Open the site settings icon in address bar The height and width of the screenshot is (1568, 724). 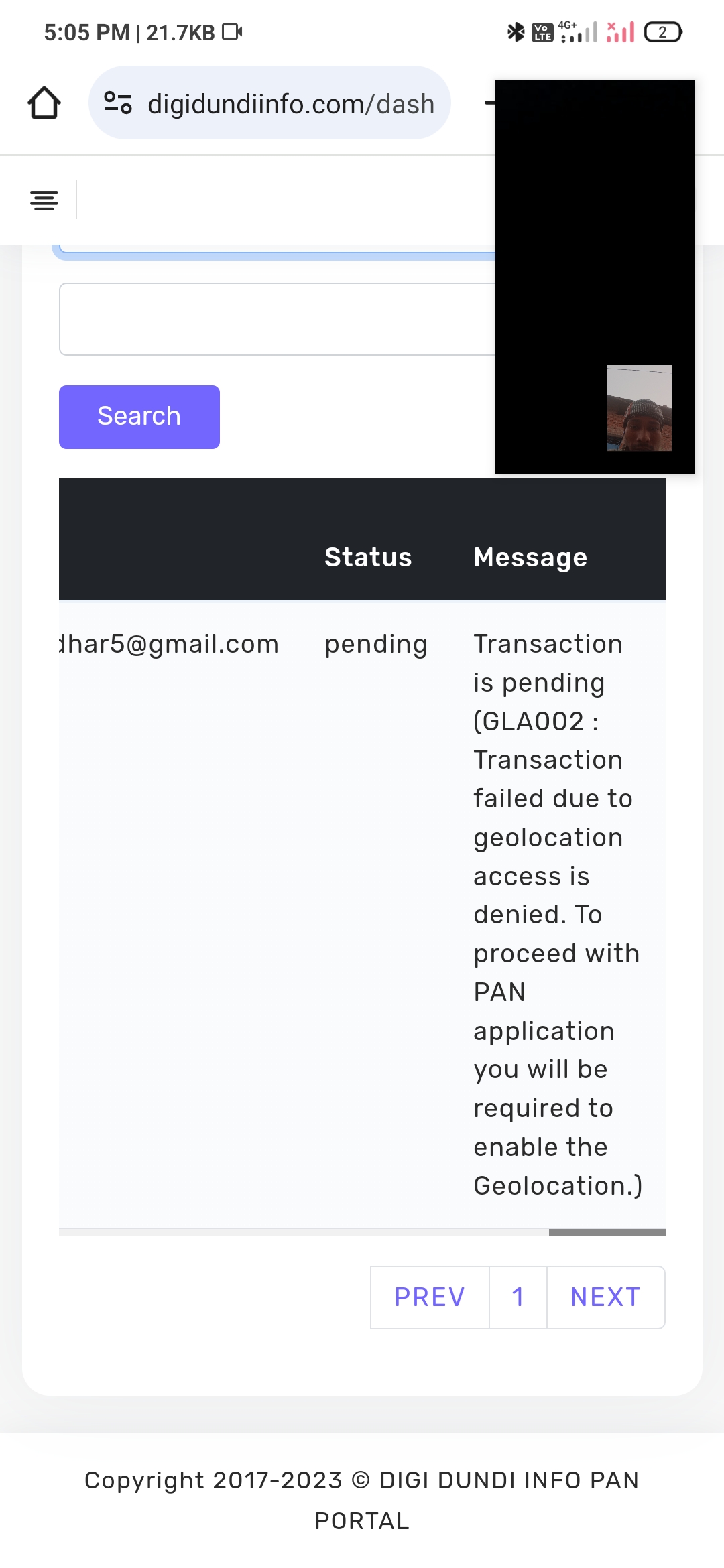[x=118, y=103]
